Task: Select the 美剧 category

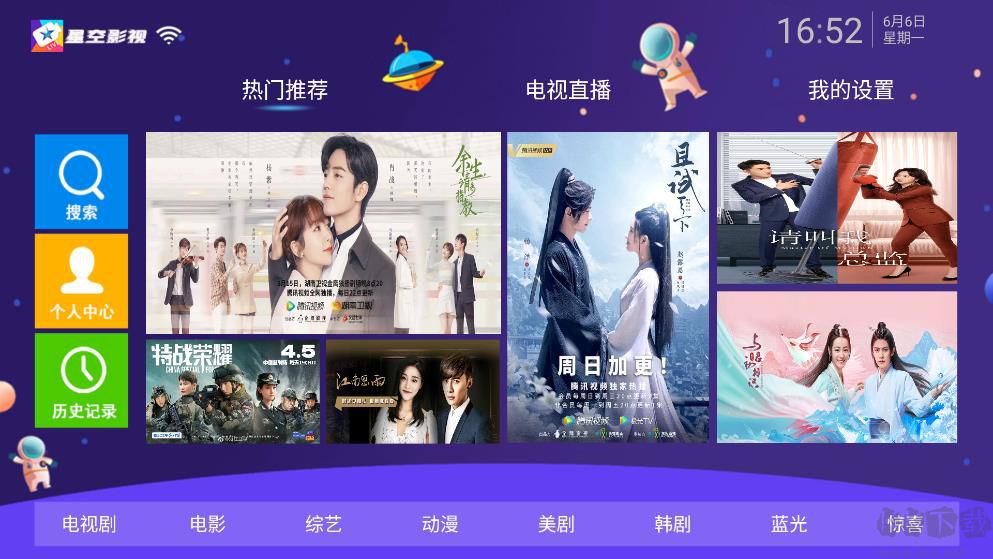Action: point(556,524)
